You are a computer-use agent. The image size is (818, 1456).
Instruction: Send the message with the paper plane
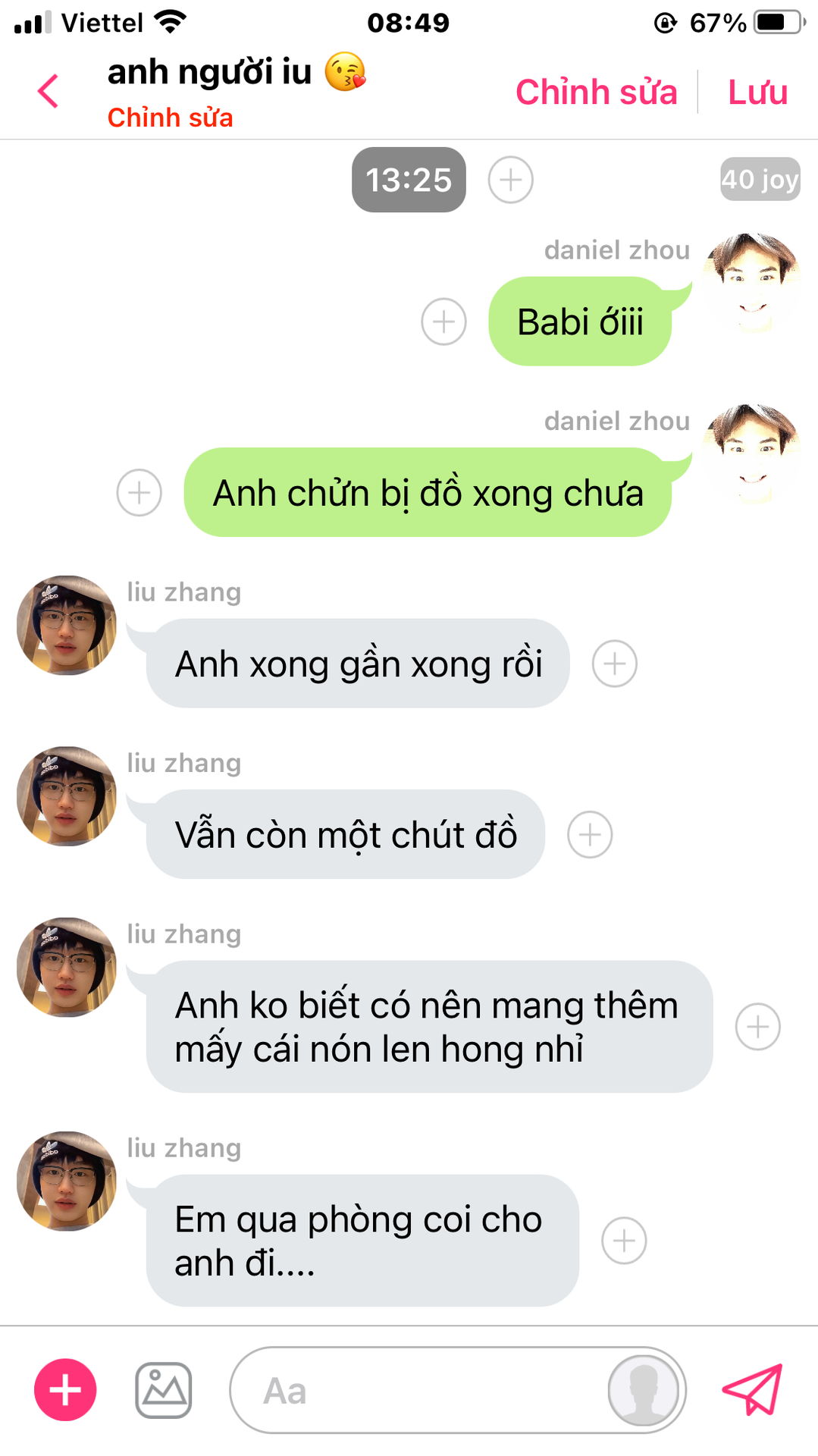tap(752, 1389)
